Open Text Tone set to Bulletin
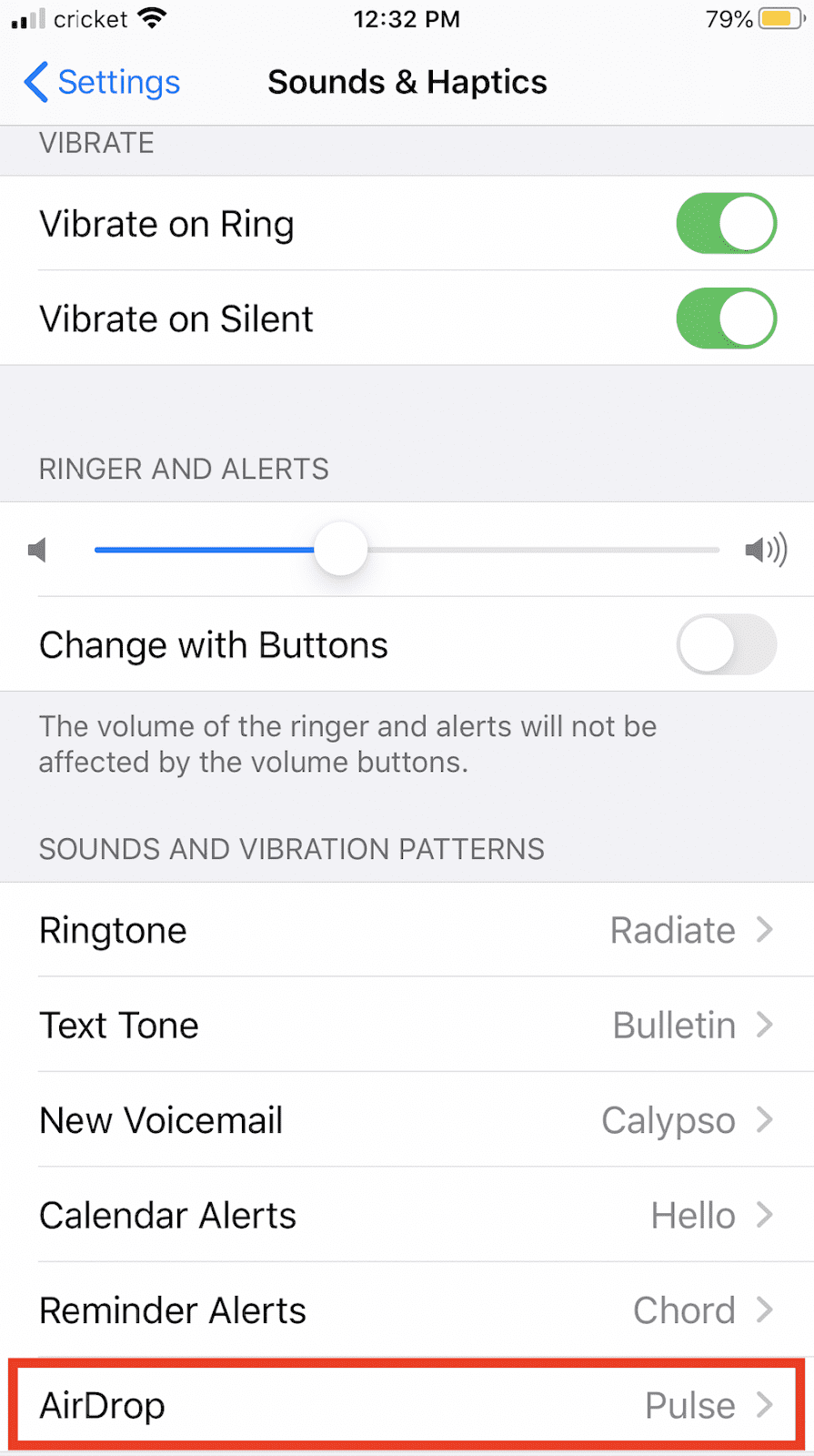 tap(407, 1025)
